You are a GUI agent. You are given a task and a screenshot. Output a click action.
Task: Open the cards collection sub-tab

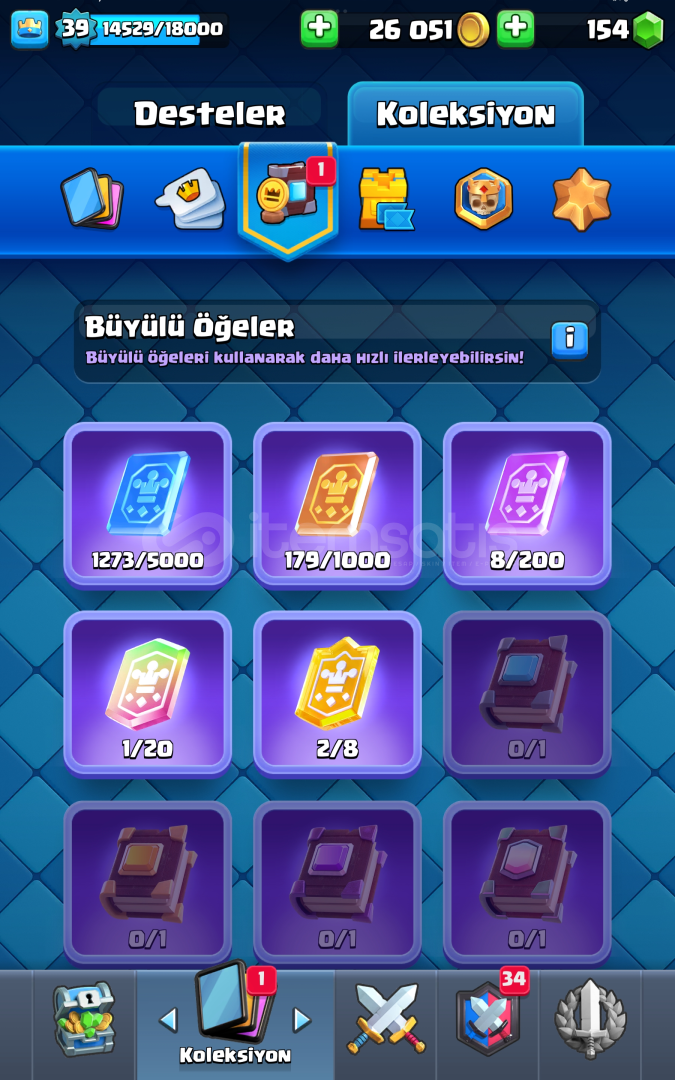tap(91, 197)
